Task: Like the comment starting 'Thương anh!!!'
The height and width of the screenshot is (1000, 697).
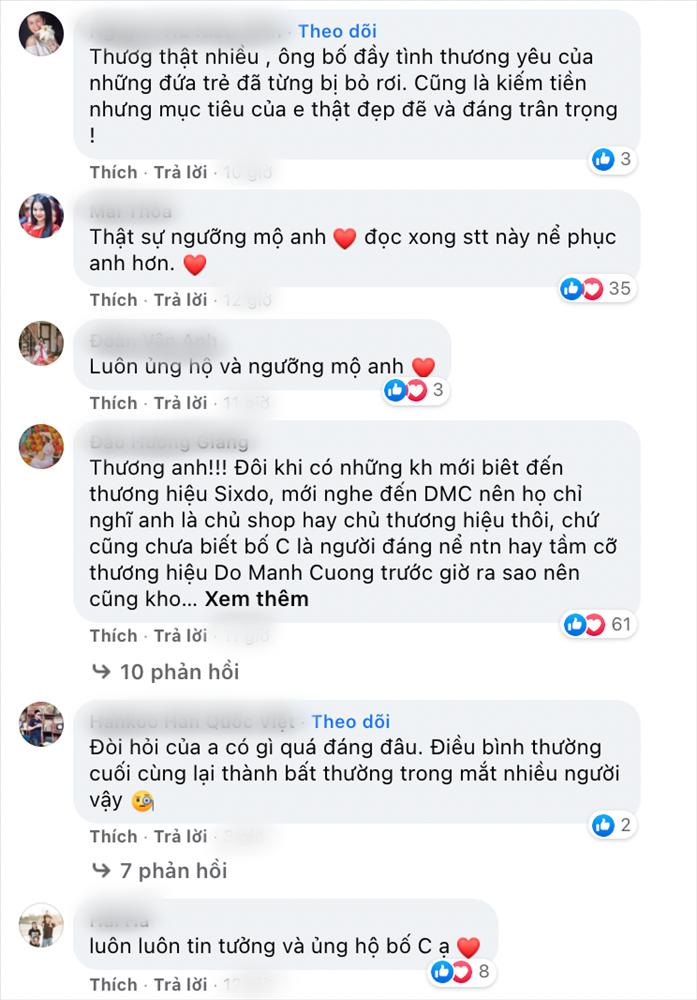Action: click(113, 636)
